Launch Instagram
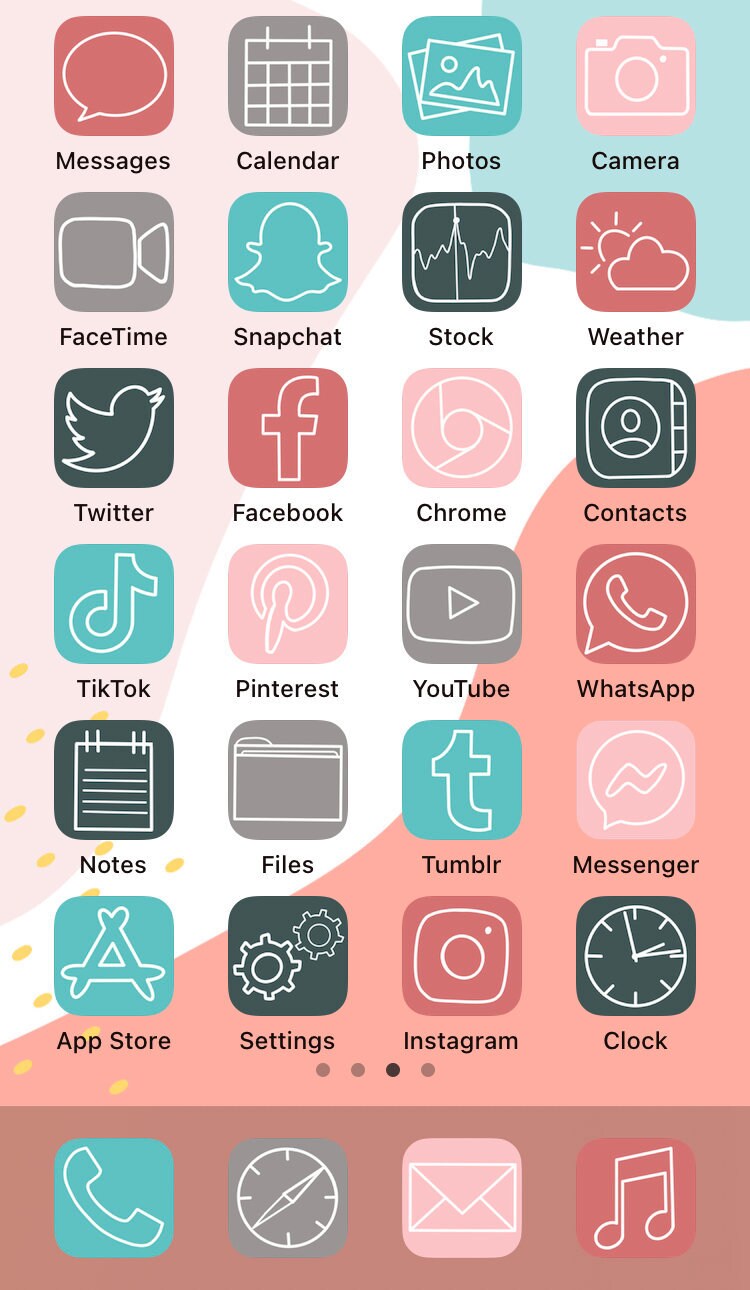 [462, 956]
